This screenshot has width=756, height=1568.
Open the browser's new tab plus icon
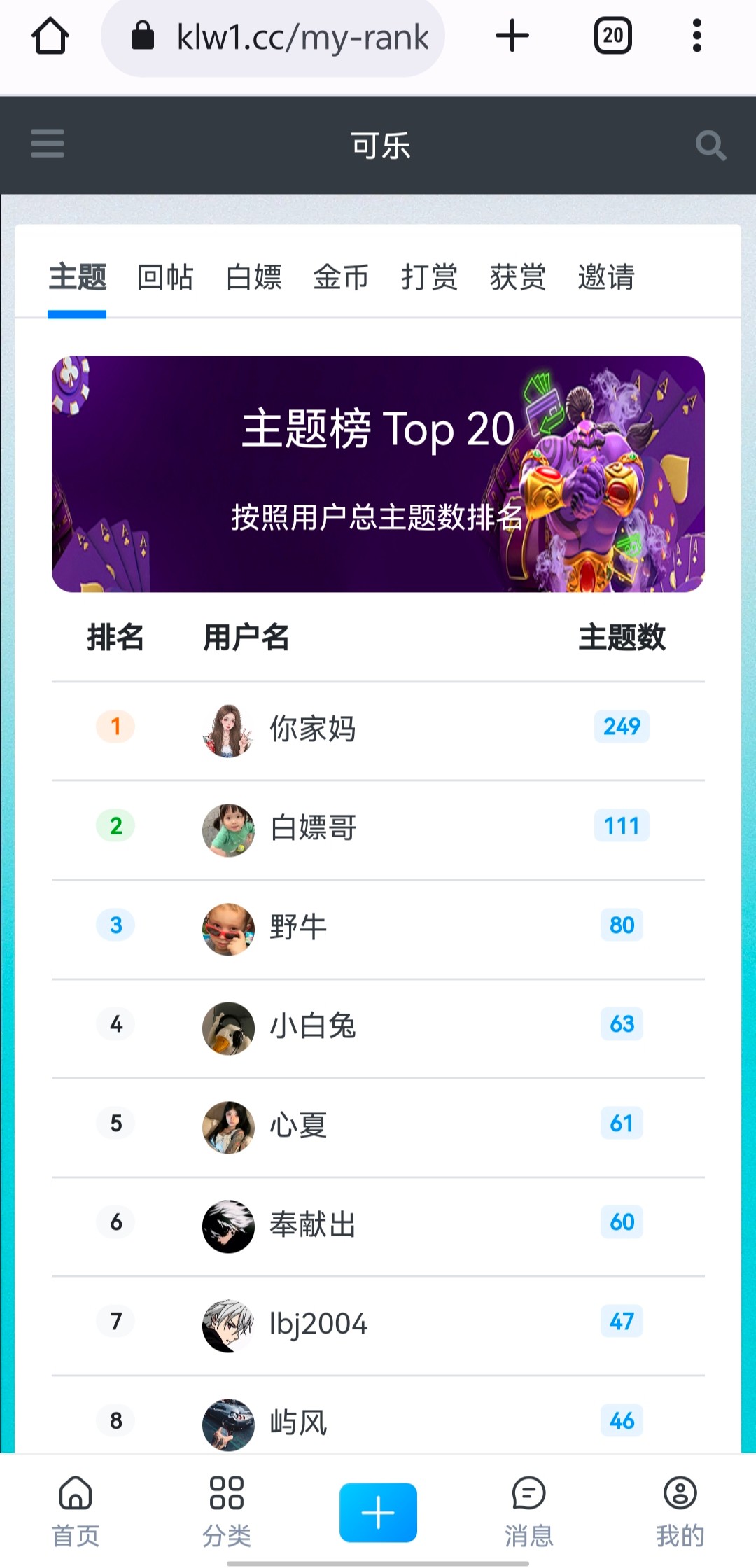coord(512,36)
